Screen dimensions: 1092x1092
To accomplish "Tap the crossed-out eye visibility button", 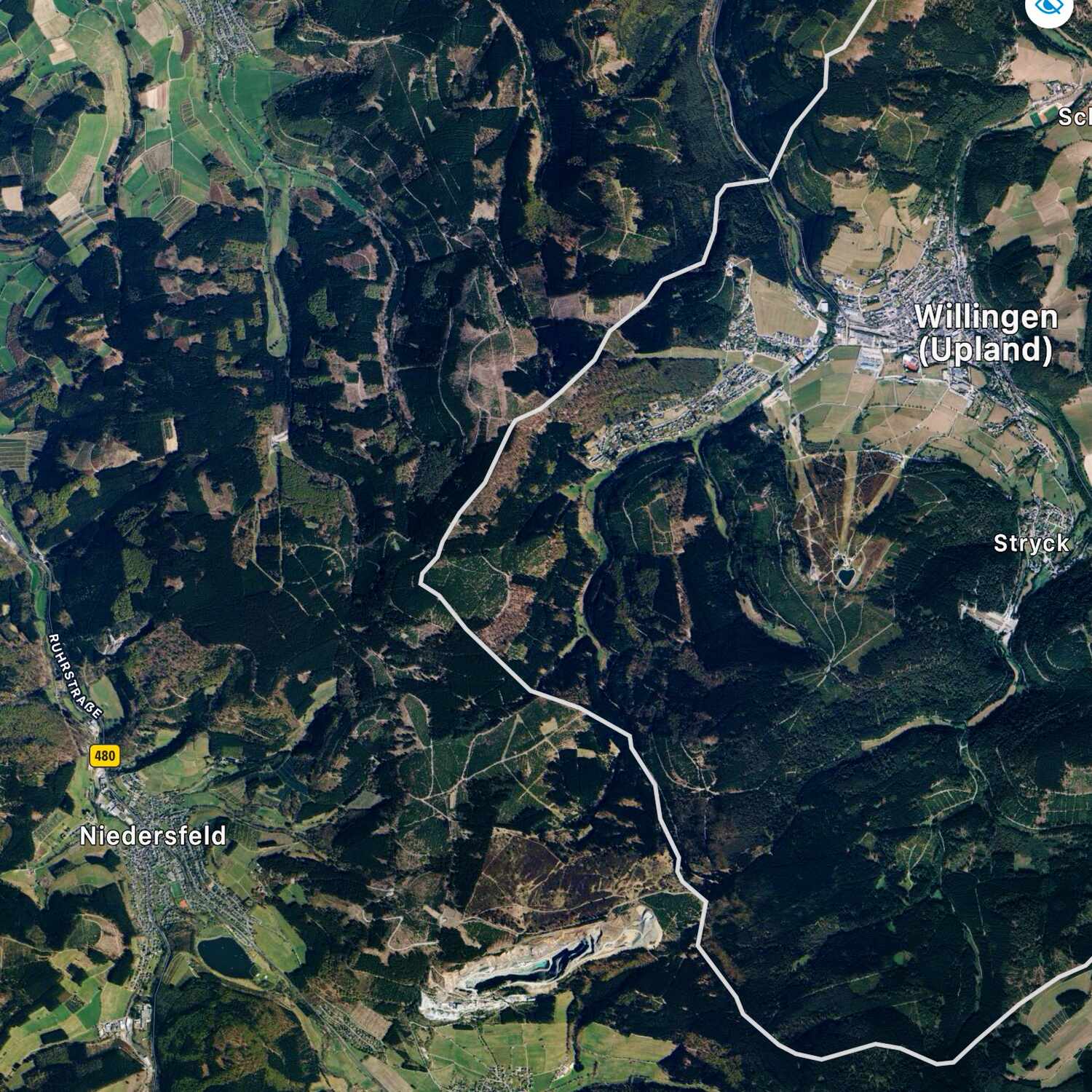I will tap(1049, 7).
